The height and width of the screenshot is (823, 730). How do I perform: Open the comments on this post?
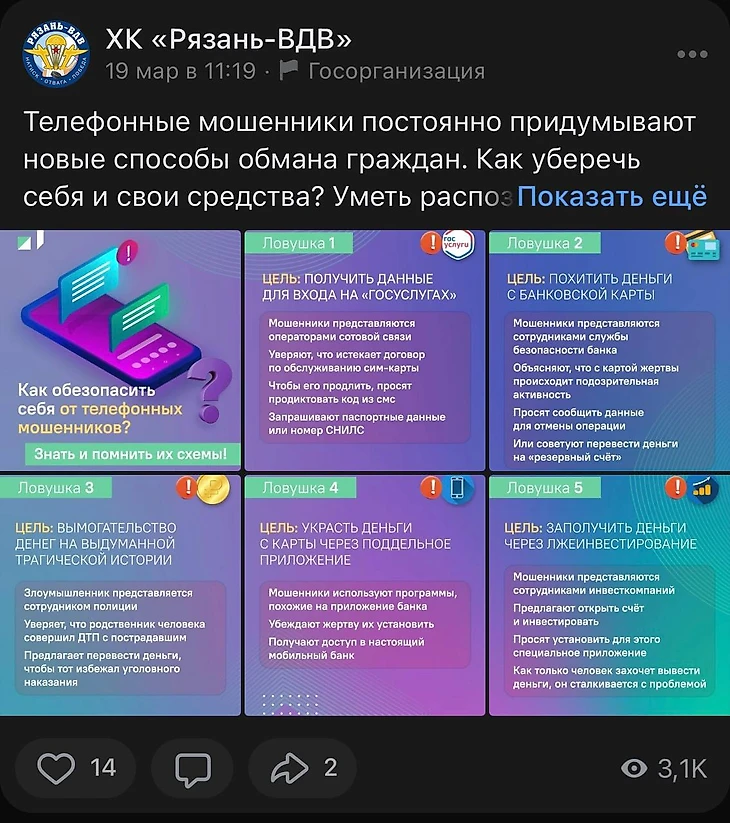coord(192,768)
